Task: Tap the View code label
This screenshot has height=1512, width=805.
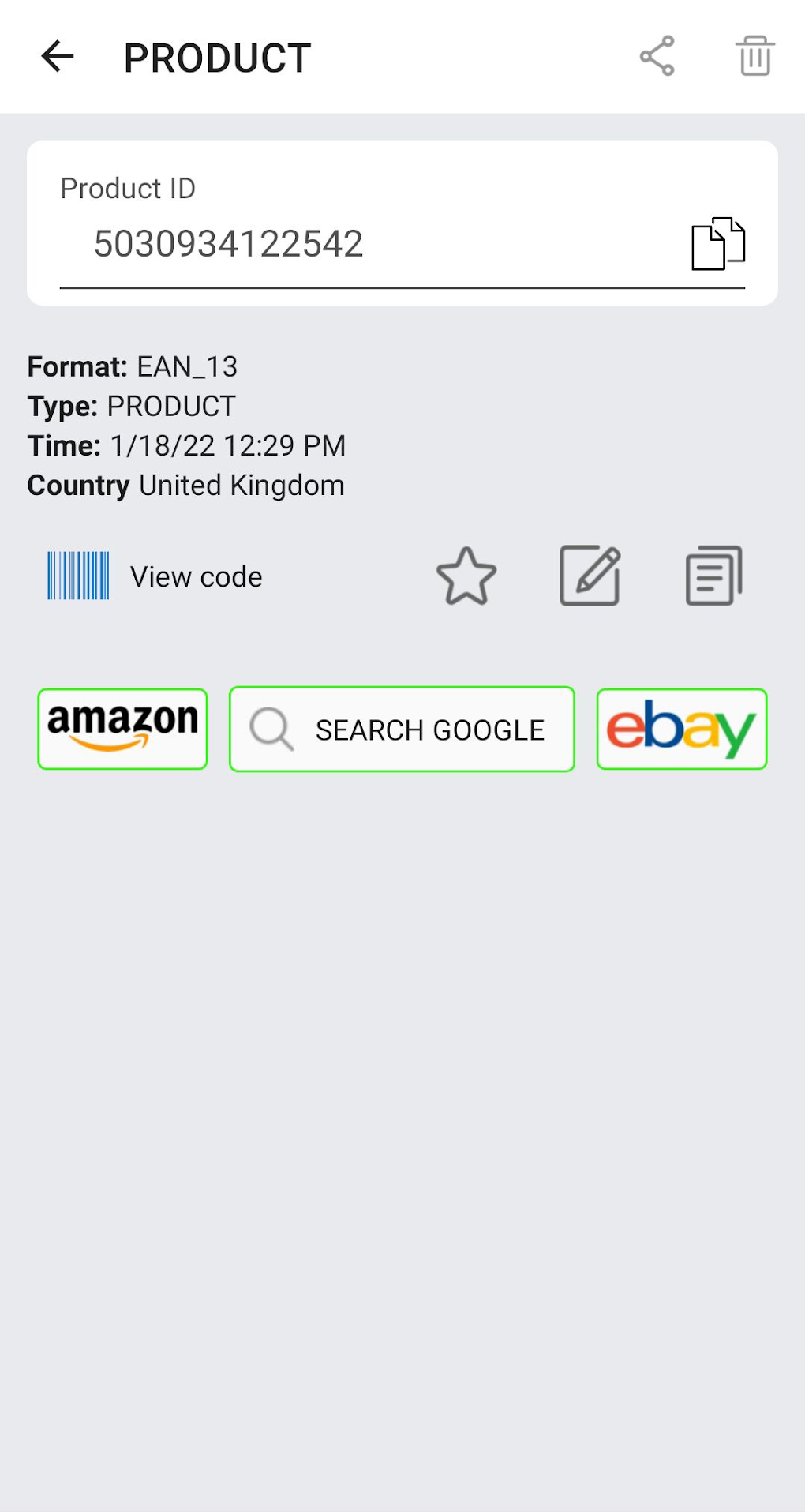Action: tap(197, 576)
